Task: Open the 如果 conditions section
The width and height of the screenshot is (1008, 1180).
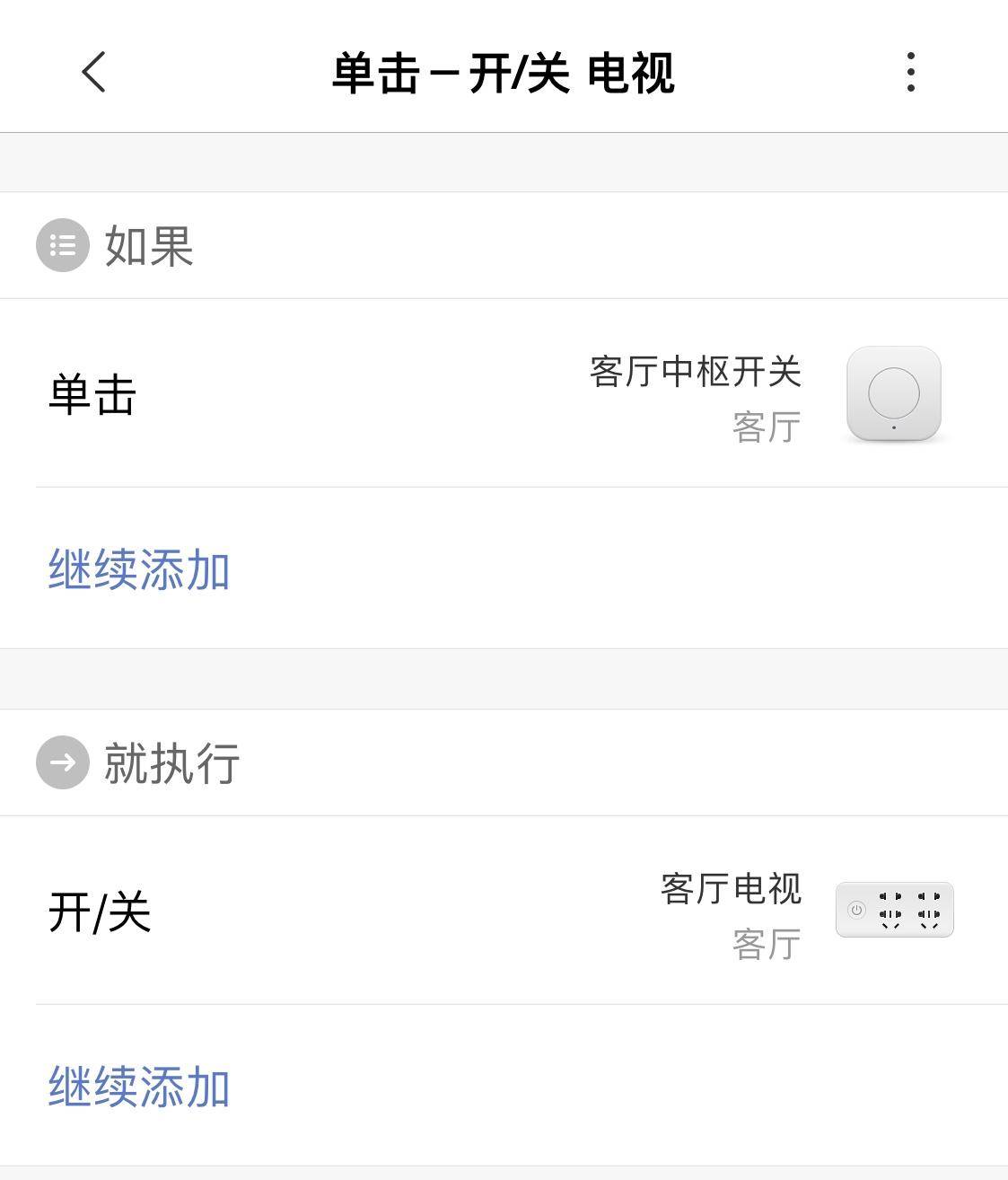Action: click(148, 245)
